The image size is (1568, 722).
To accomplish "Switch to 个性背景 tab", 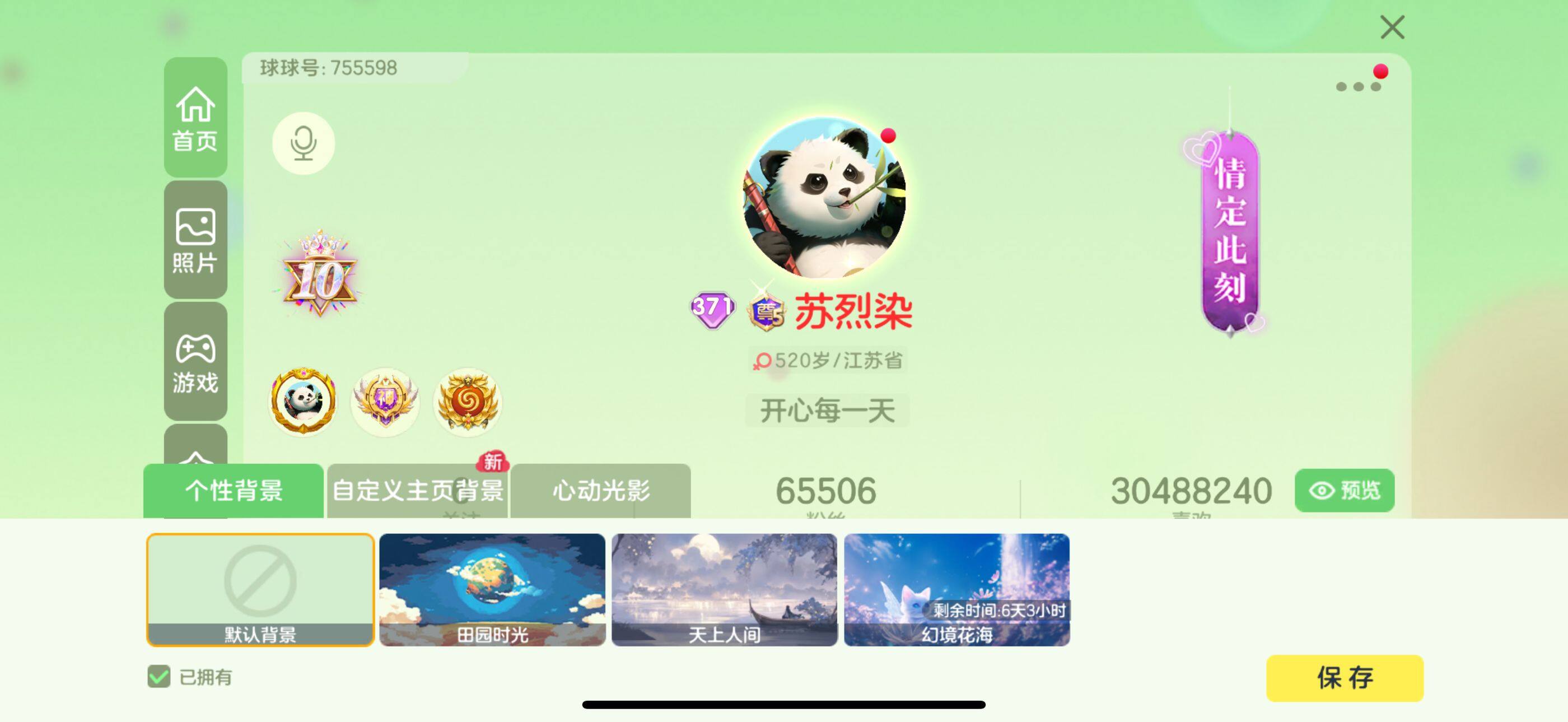I will [234, 490].
